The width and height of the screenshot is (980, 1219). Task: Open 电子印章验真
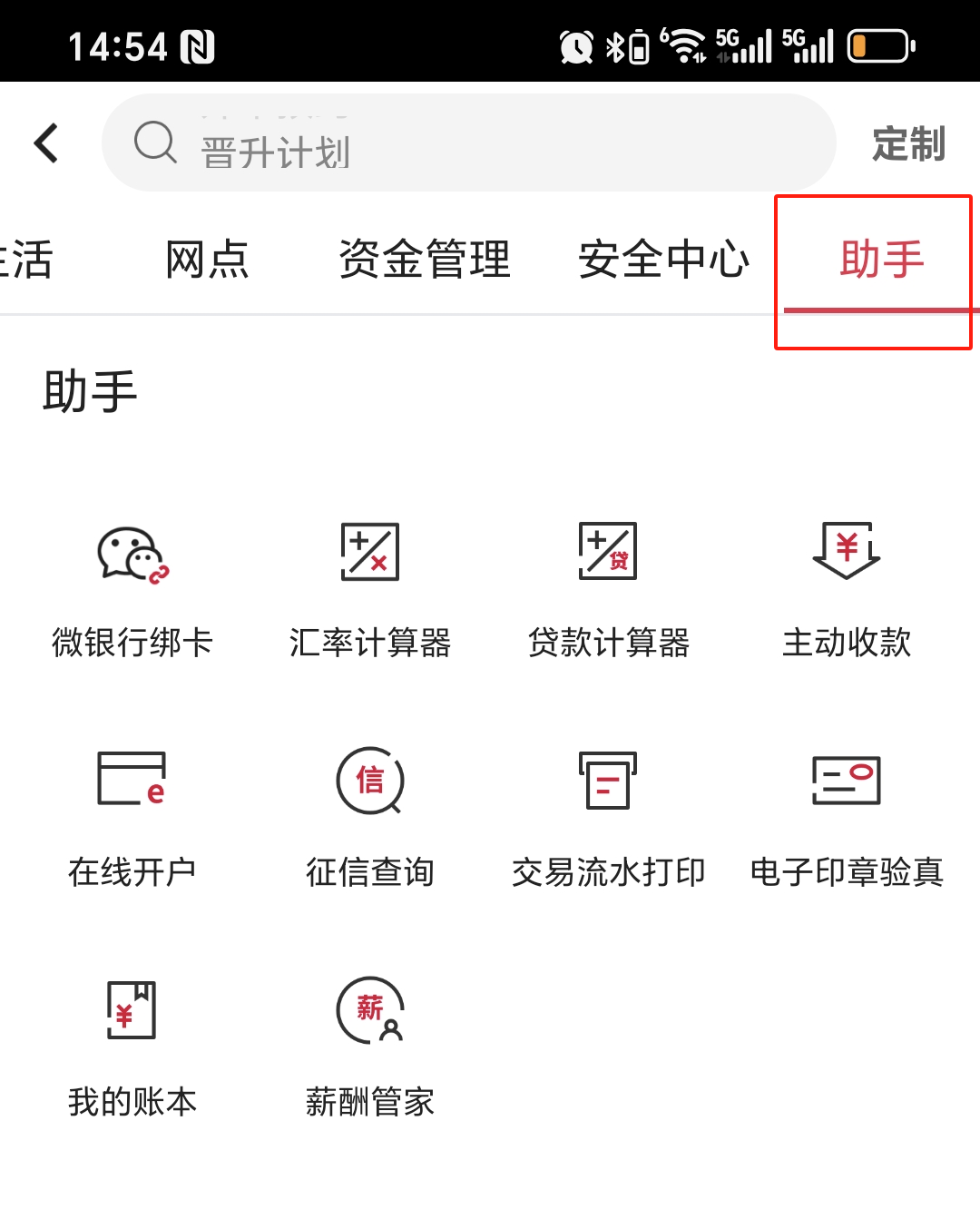click(x=847, y=815)
